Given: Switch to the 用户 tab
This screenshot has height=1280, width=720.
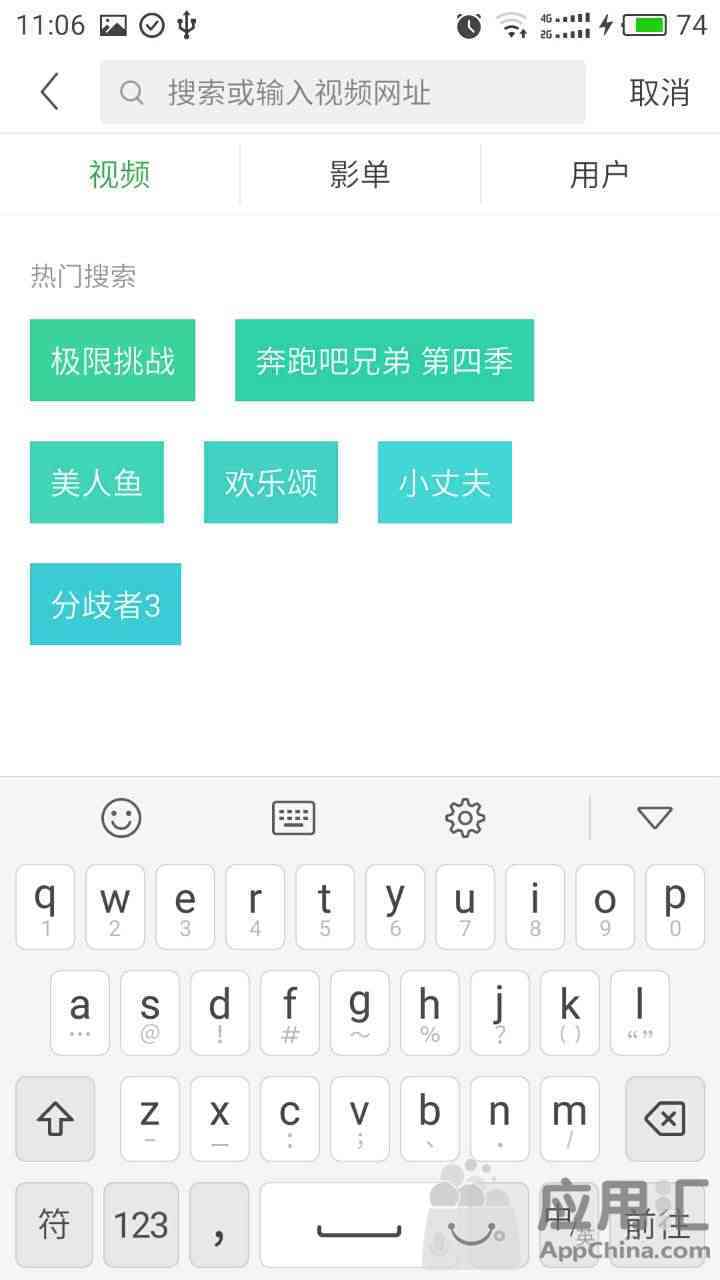Looking at the screenshot, I should [600, 174].
